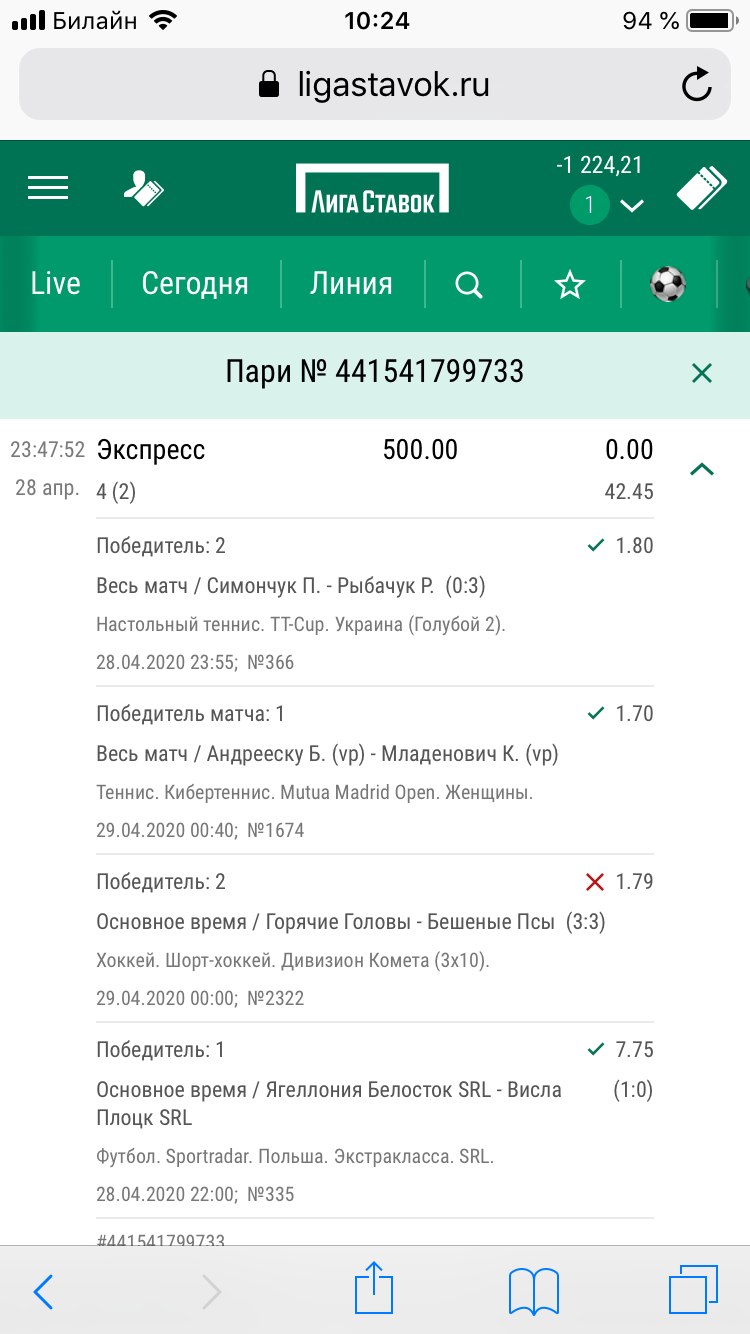
Task: Collapse the Экспресс bet details
Action: (x=702, y=468)
